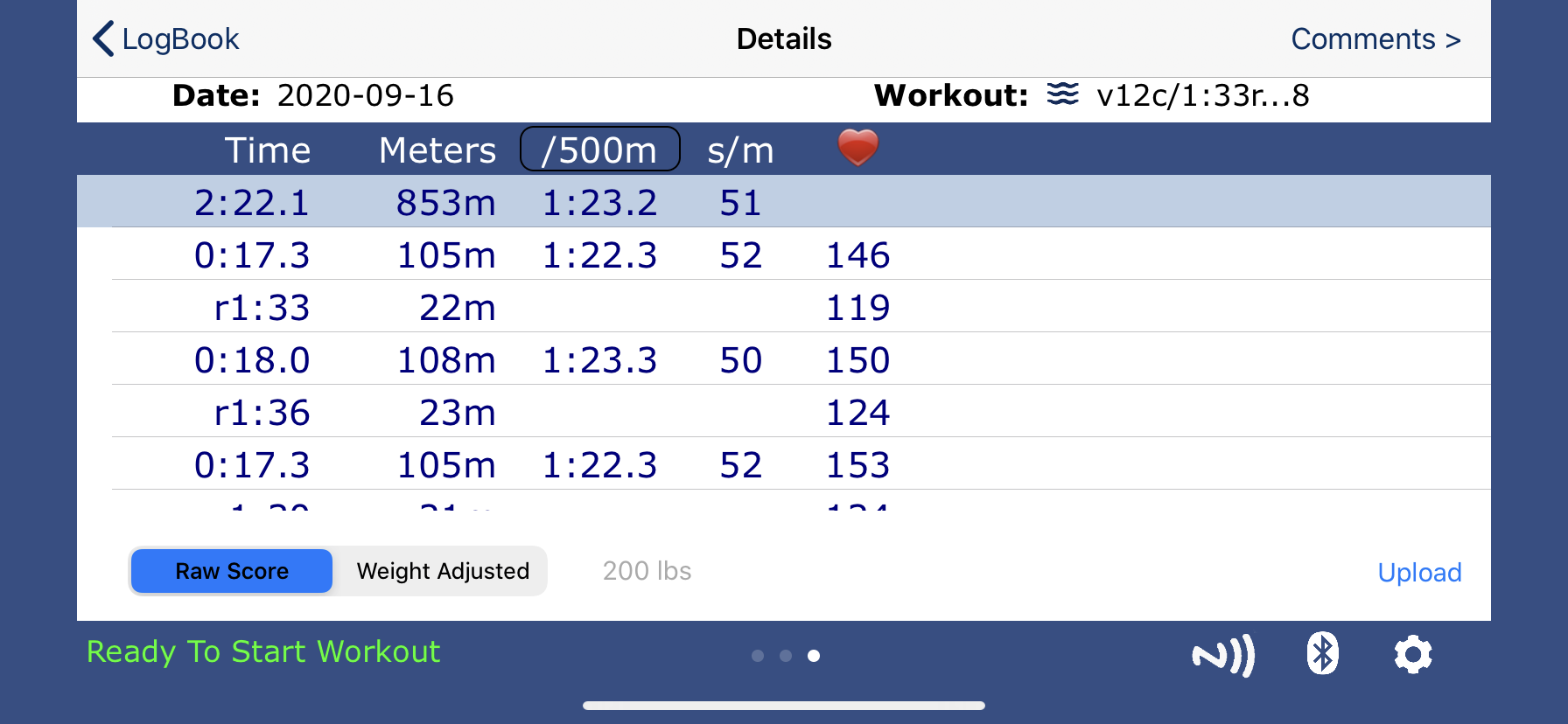Select the Raw Score segment
Screen dimensions: 1568x724
(232, 571)
